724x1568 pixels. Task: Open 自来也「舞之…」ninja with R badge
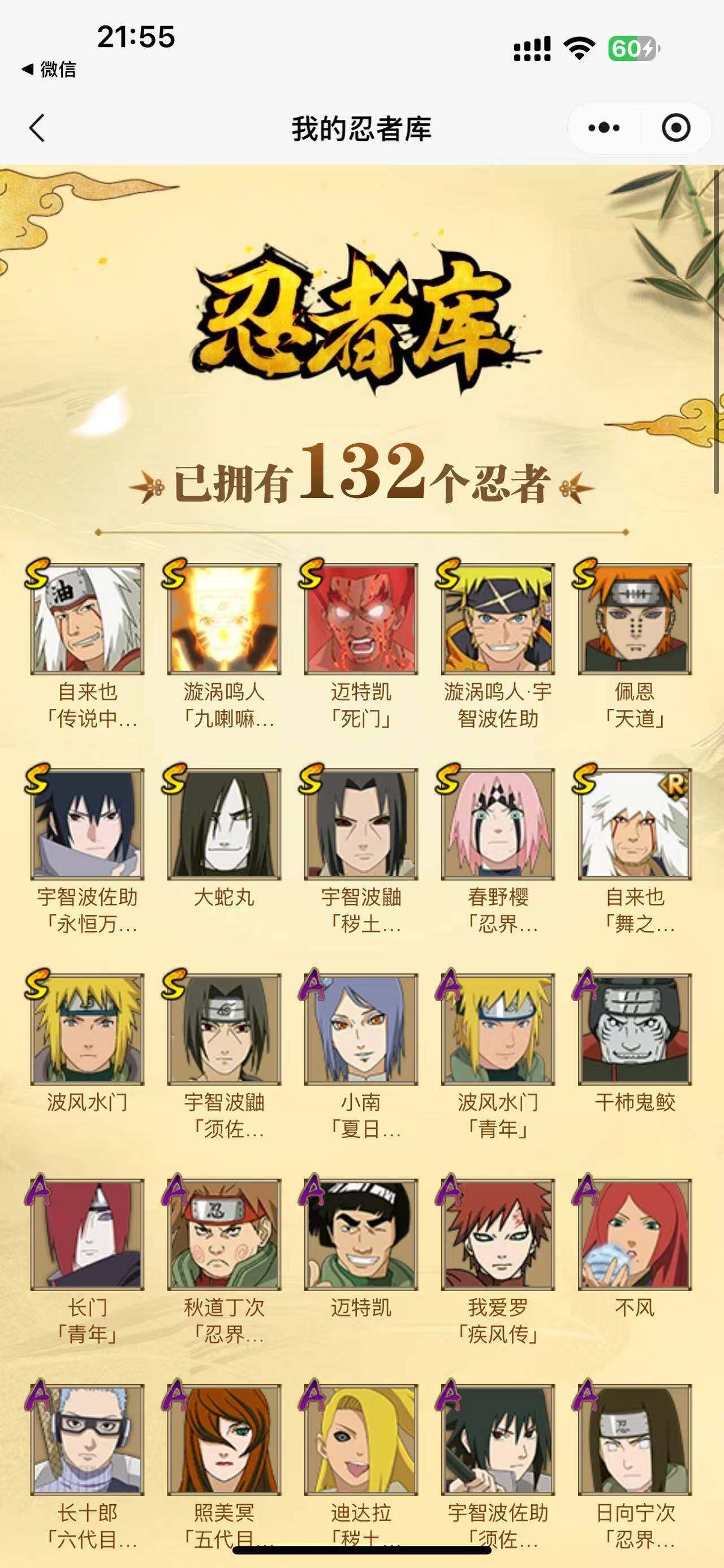(635, 824)
